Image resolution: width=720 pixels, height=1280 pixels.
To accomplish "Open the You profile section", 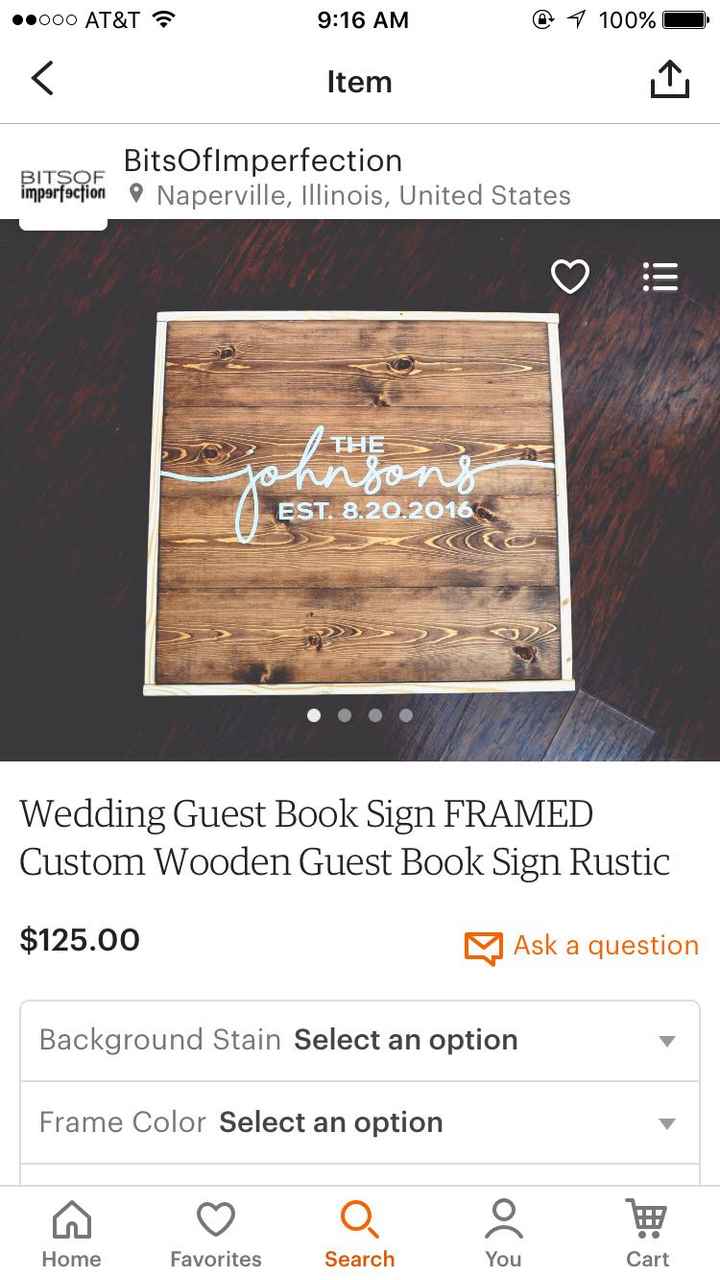I will point(503,1232).
